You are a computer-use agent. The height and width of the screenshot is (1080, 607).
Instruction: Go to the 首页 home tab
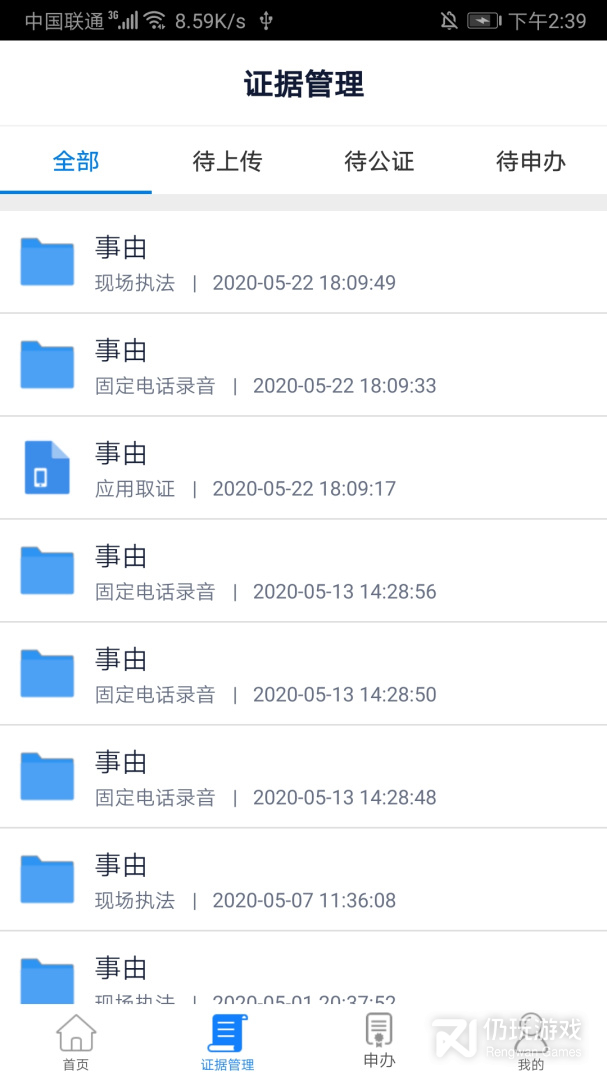point(76,1042)
